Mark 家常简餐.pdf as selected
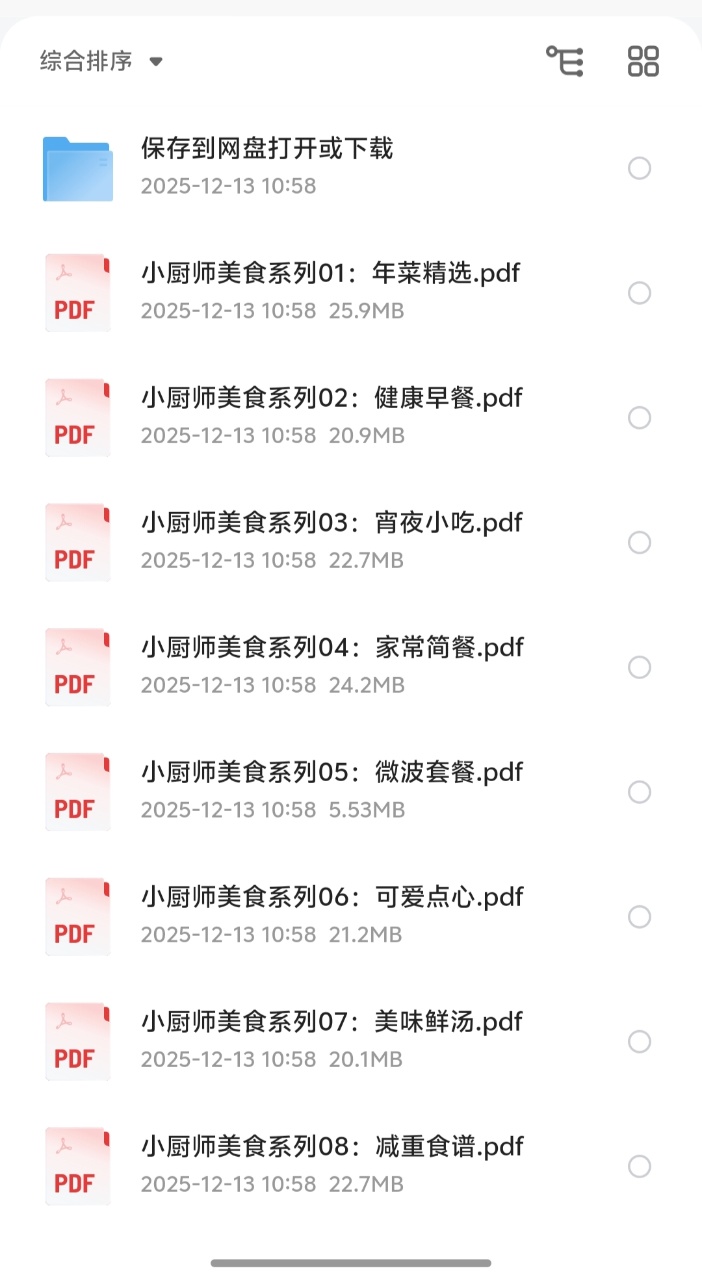The width and height of the screenshot is (702, 1279). pyautogui.click(x=639, y=667)
